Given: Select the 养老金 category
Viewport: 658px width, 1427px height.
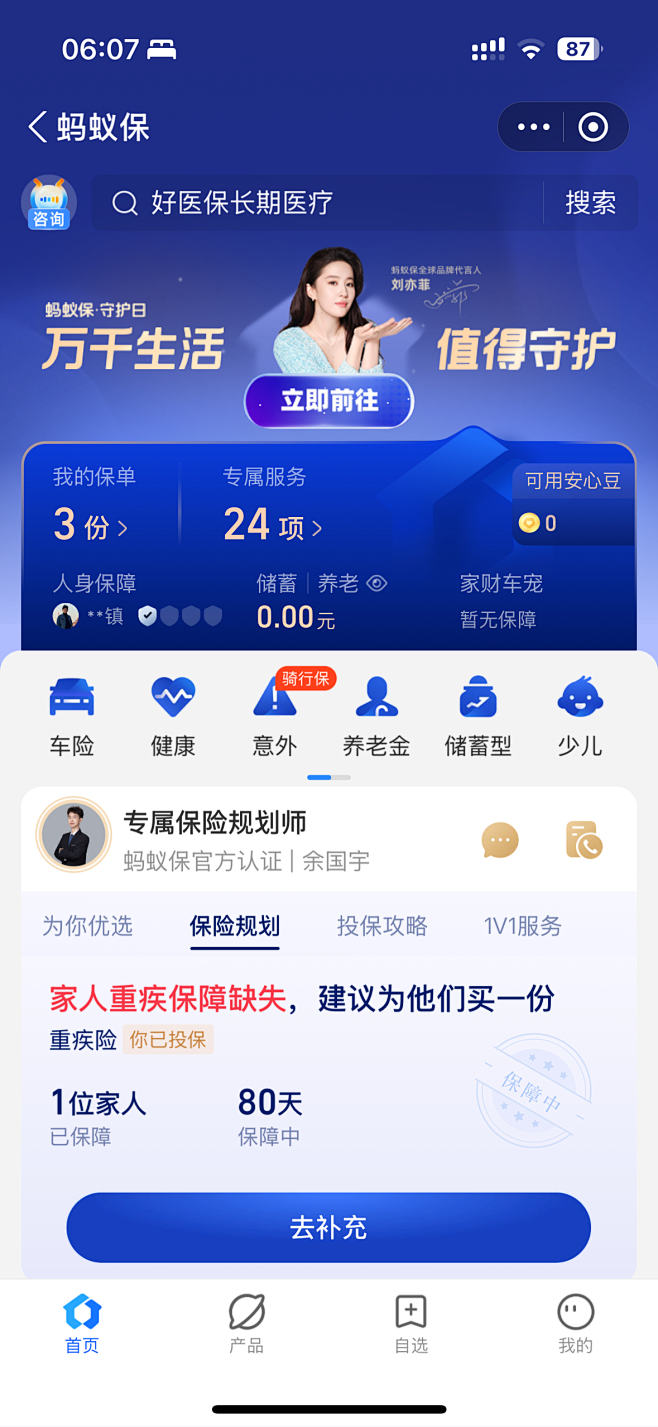Looking at the screenshot, I should pyautogui.click(x=376, y=716).
